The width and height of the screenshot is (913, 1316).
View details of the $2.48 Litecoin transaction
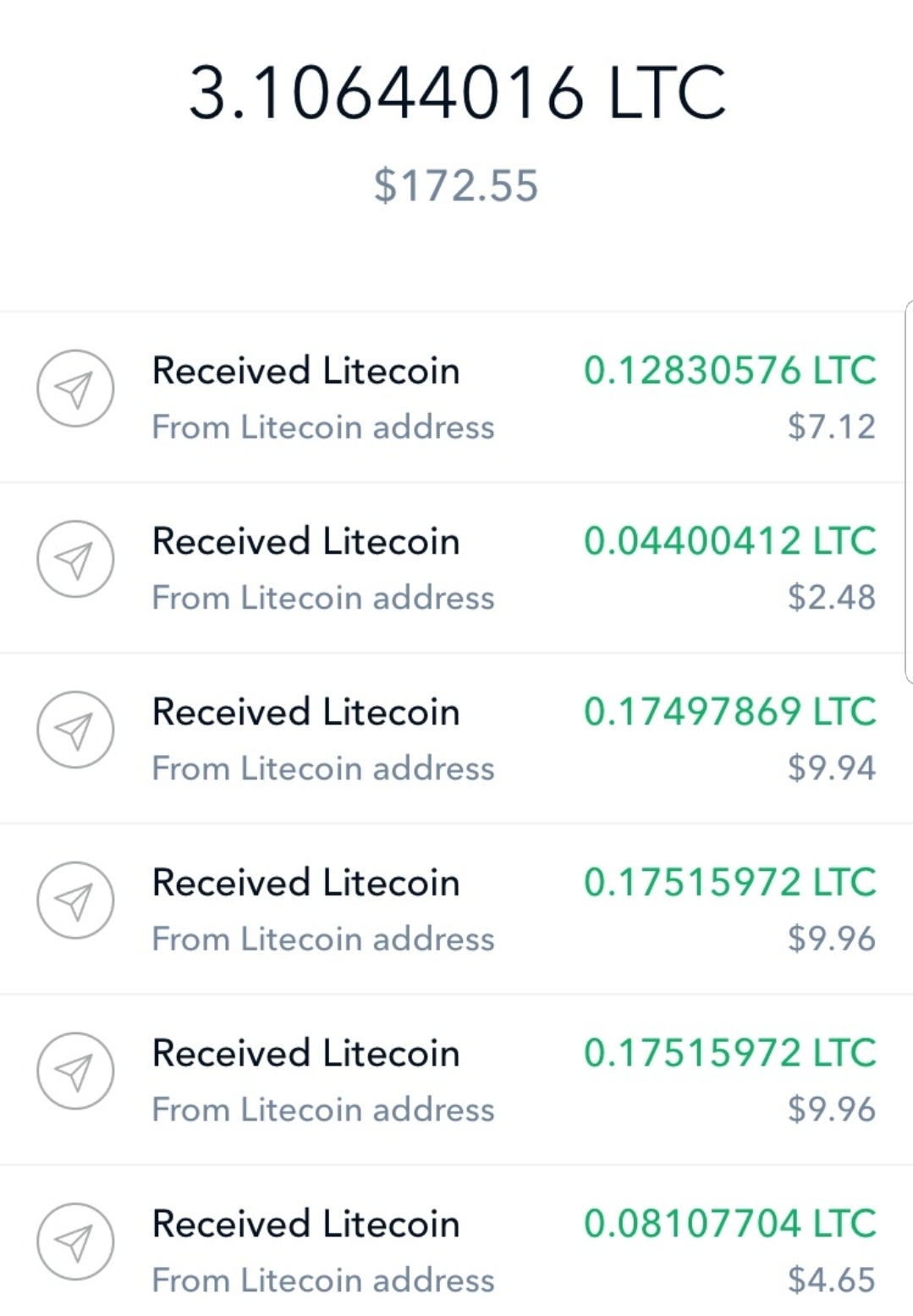[x=456, y=568]
